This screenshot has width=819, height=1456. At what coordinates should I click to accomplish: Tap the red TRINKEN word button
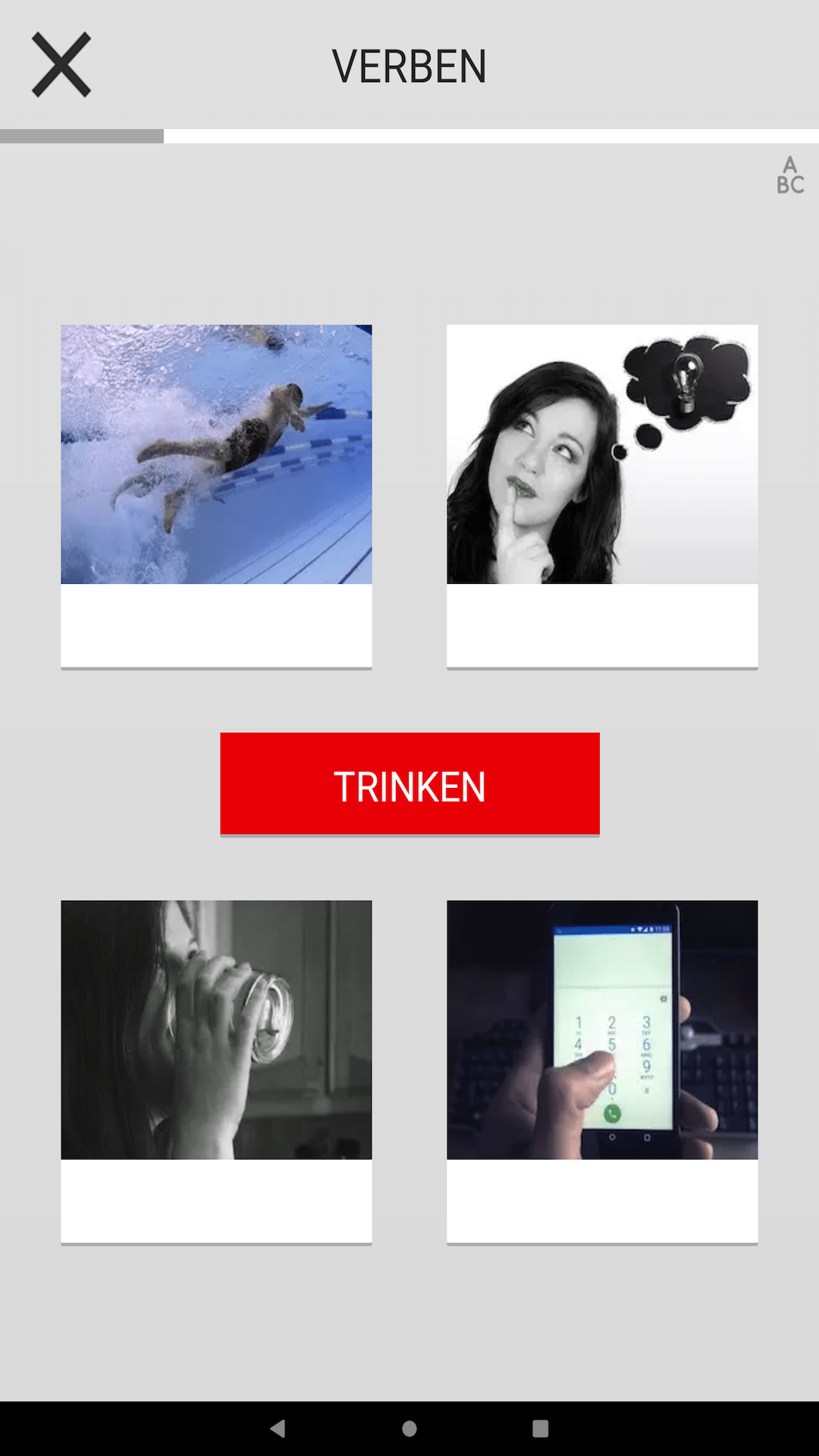[409, 784]
